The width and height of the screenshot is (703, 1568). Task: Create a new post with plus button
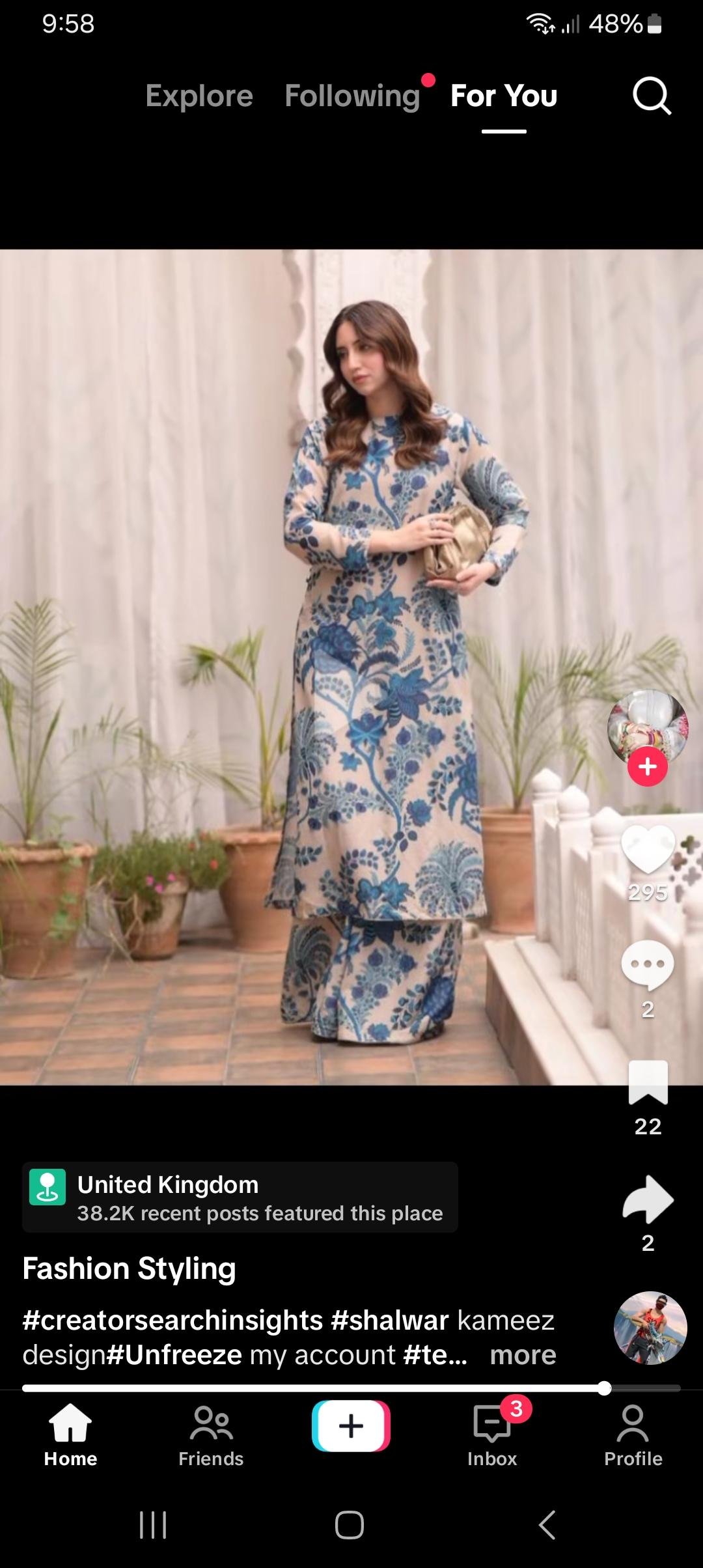coord(351,1426)
